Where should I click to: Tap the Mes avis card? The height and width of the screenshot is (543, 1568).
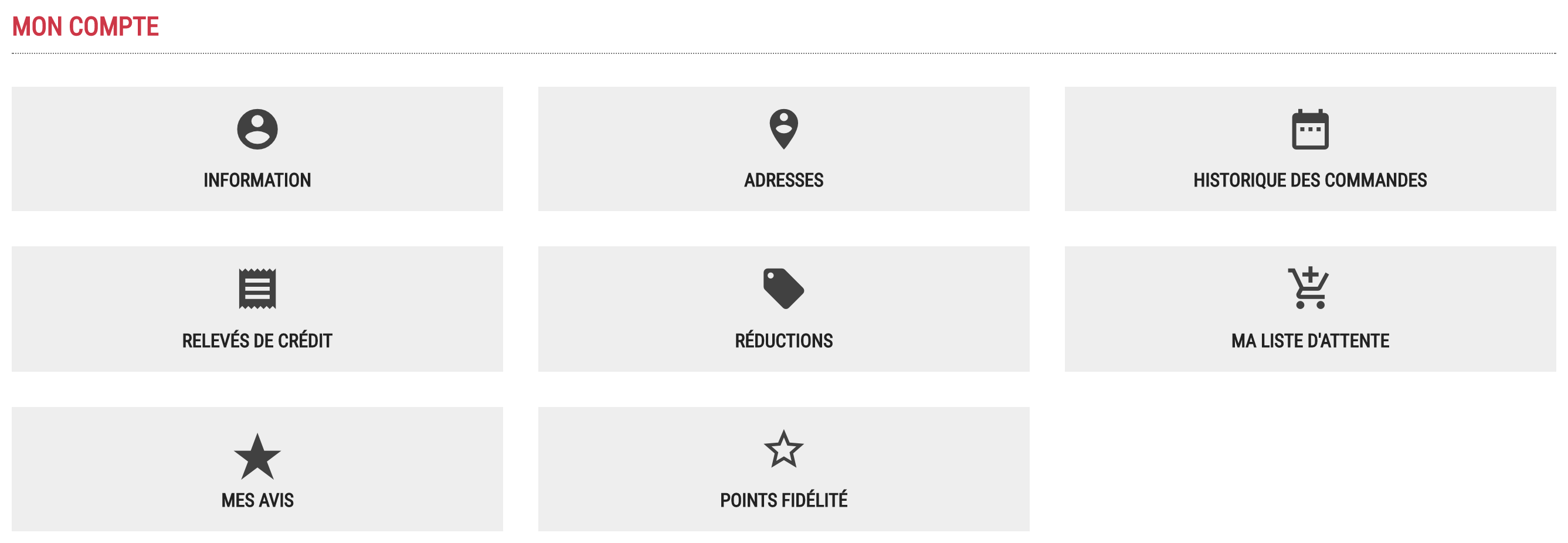pyautogui.click(x=257, y=469)
